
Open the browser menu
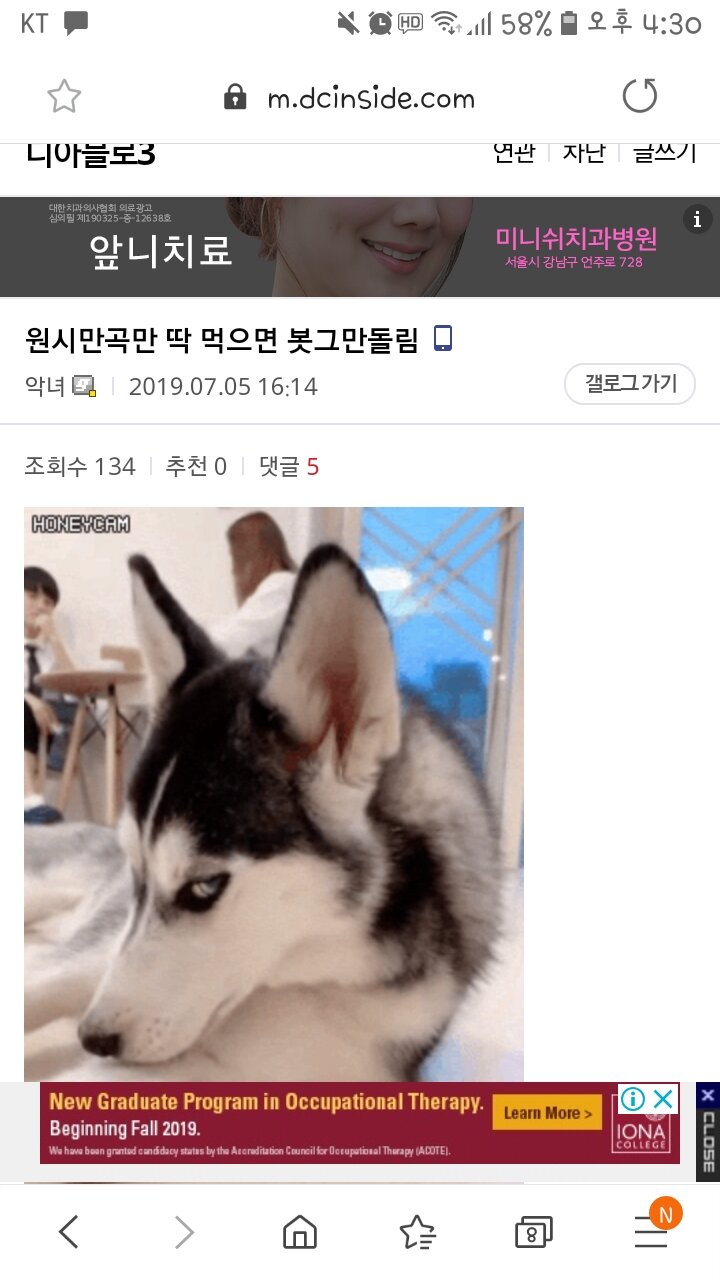click(651, 1232)
